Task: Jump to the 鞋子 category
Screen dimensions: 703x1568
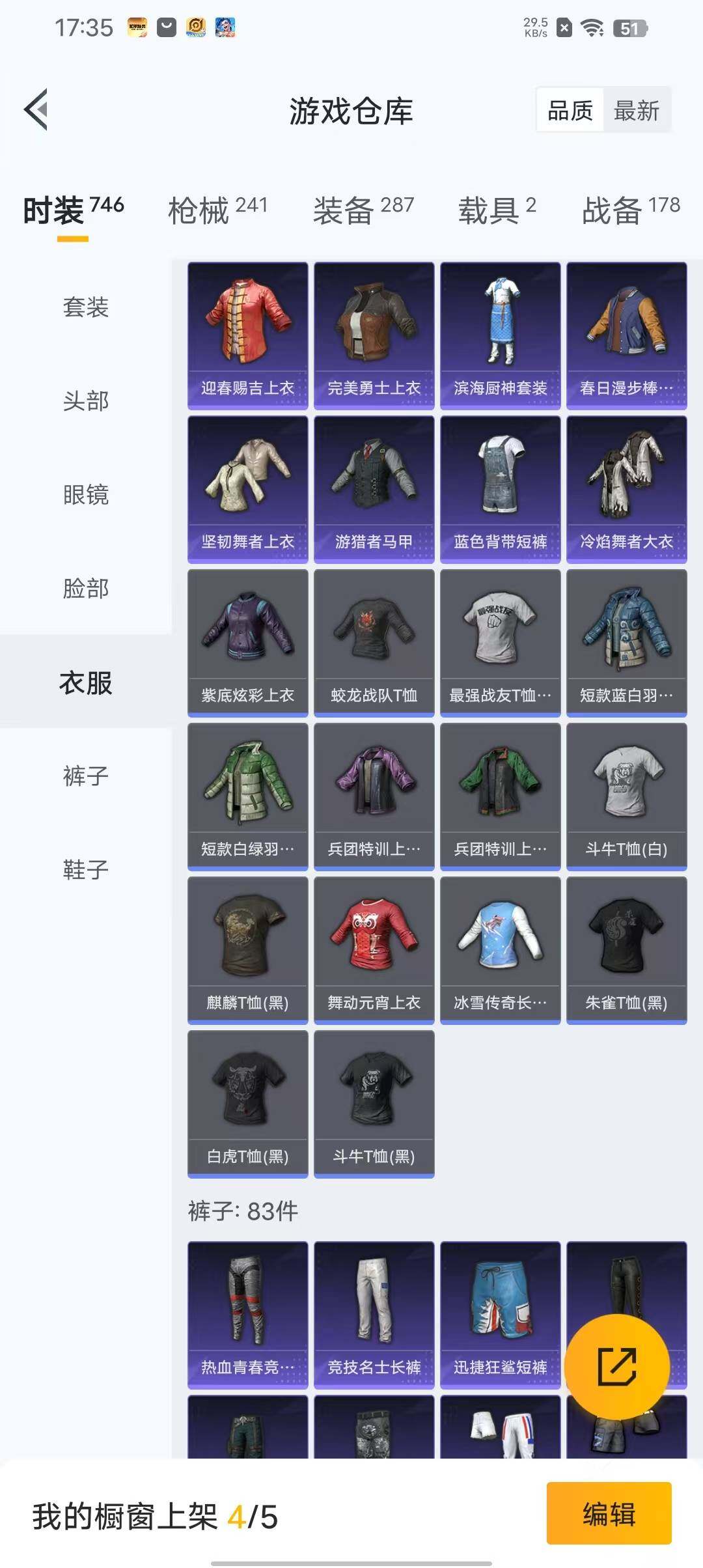Action: [85, 869]
